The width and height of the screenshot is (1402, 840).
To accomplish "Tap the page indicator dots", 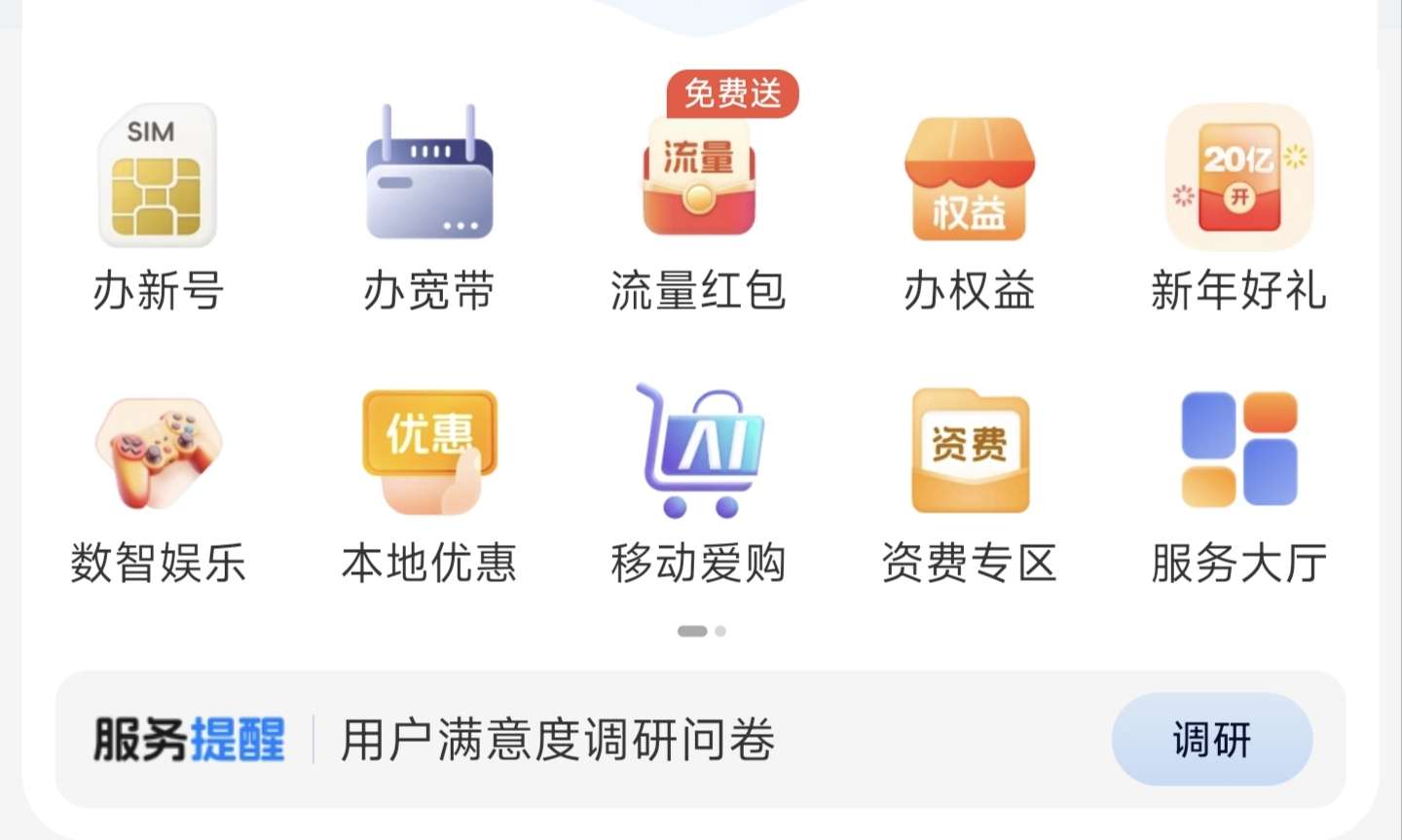I will pyautogui.click(x=701, y=631).
